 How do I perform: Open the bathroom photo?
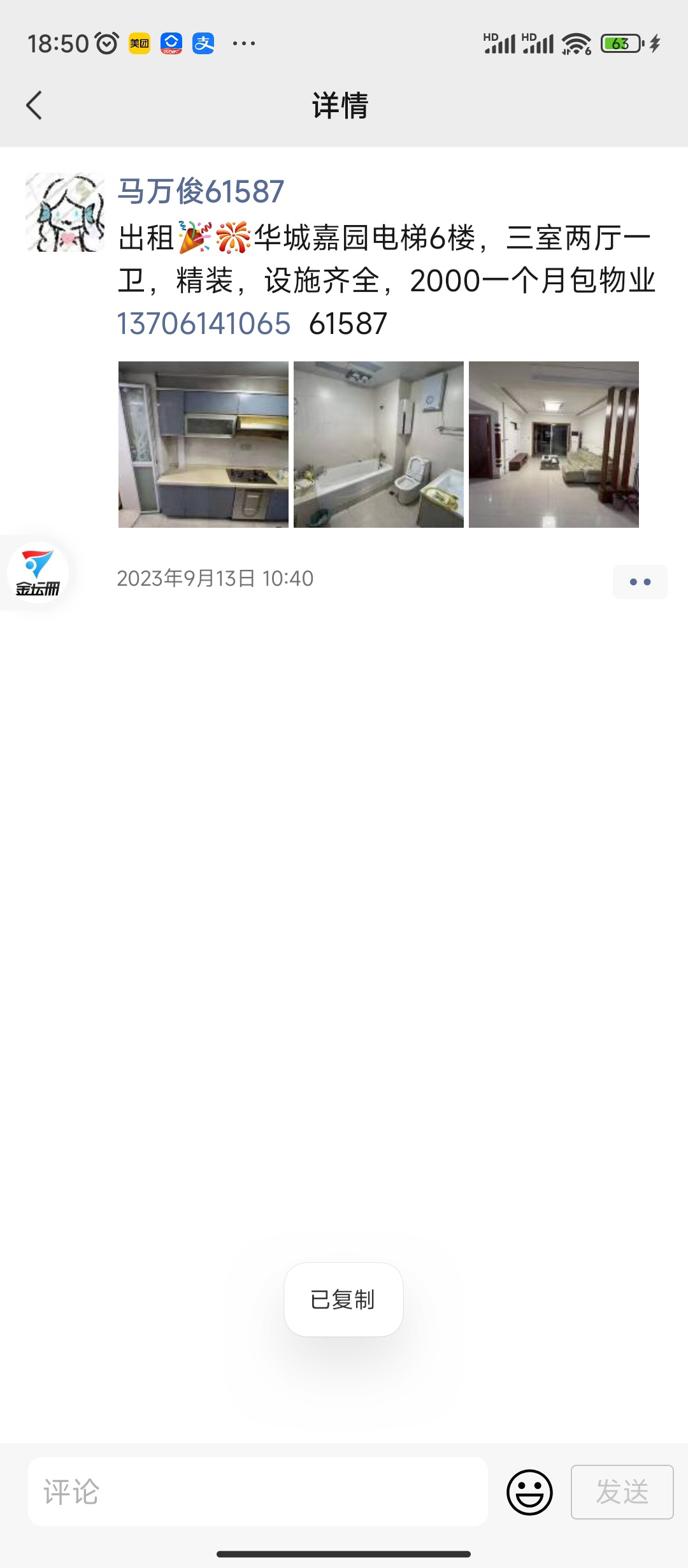tap(378, 444)
